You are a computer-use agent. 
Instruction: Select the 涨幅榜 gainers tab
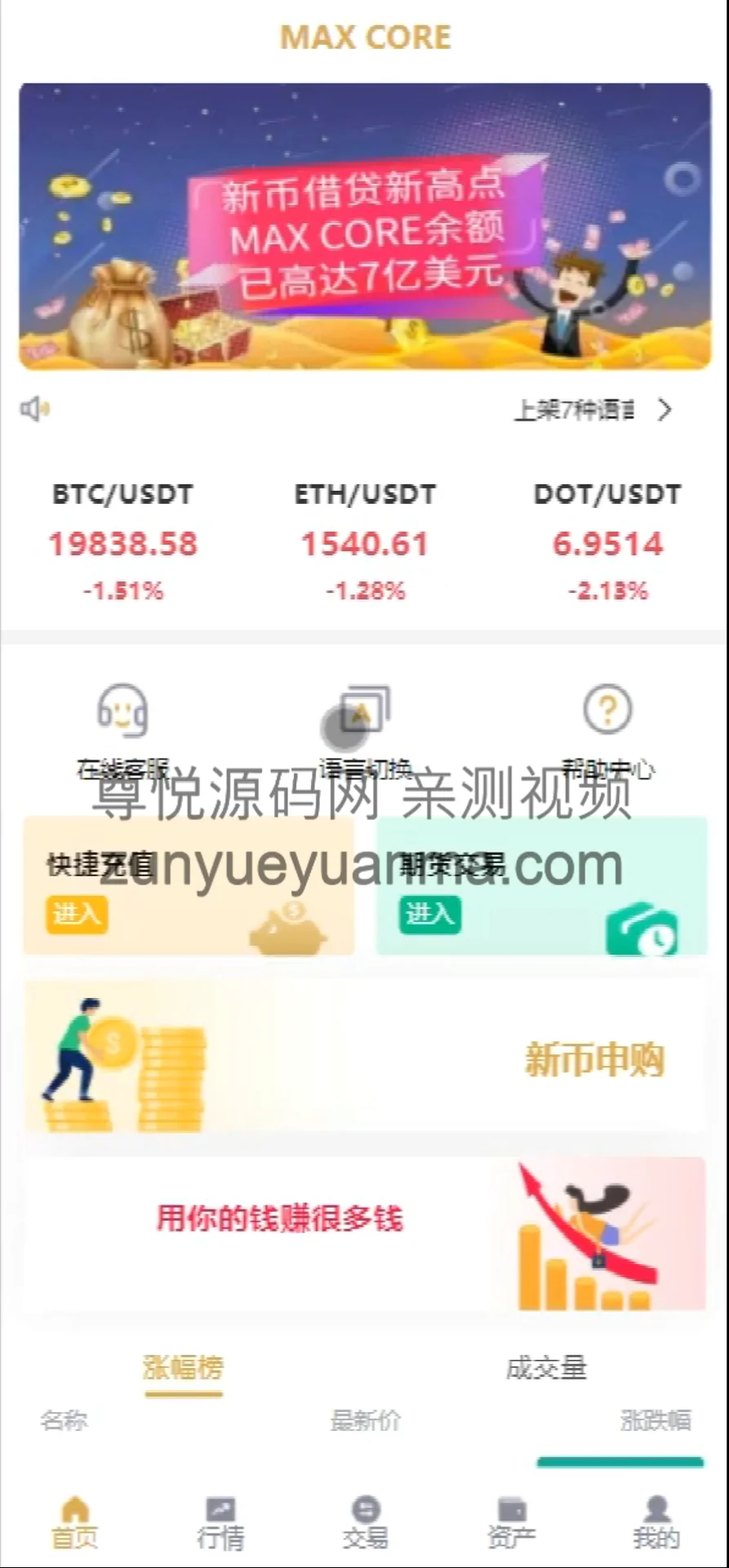point(183,1367)
